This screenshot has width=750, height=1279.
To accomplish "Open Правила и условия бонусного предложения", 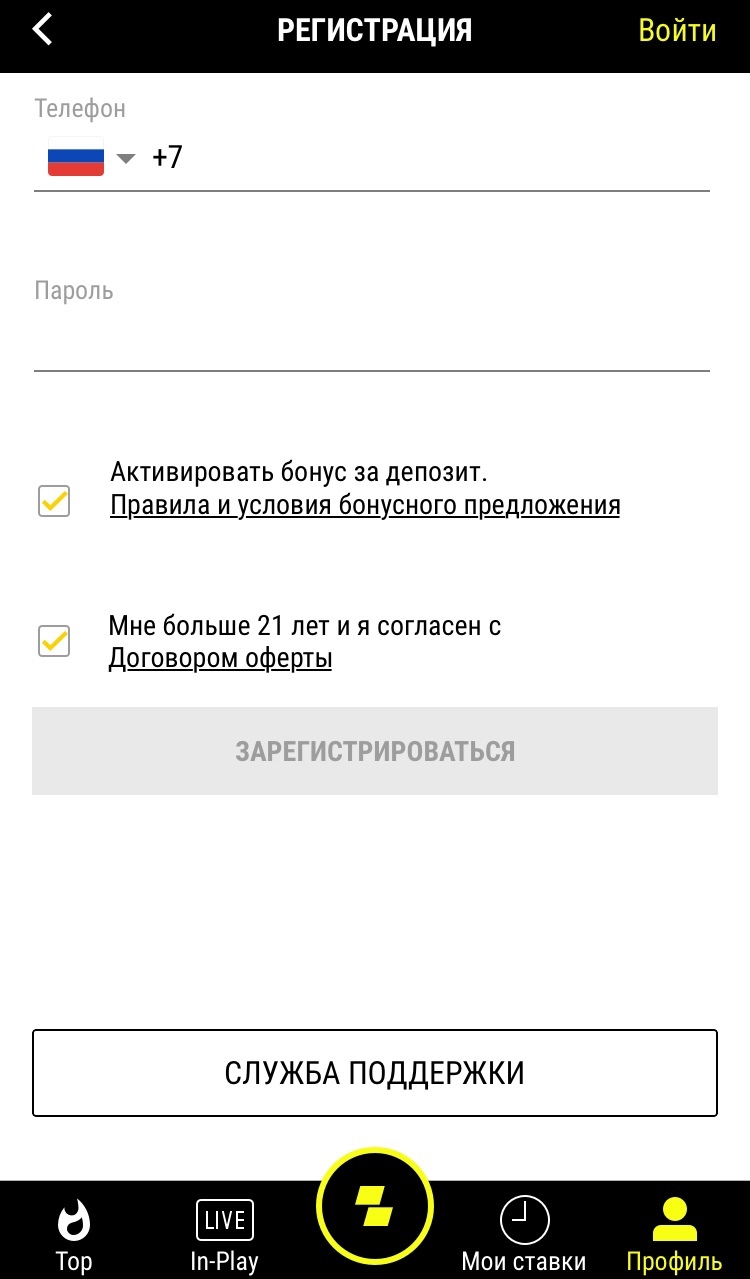I will tap(365, 505).
